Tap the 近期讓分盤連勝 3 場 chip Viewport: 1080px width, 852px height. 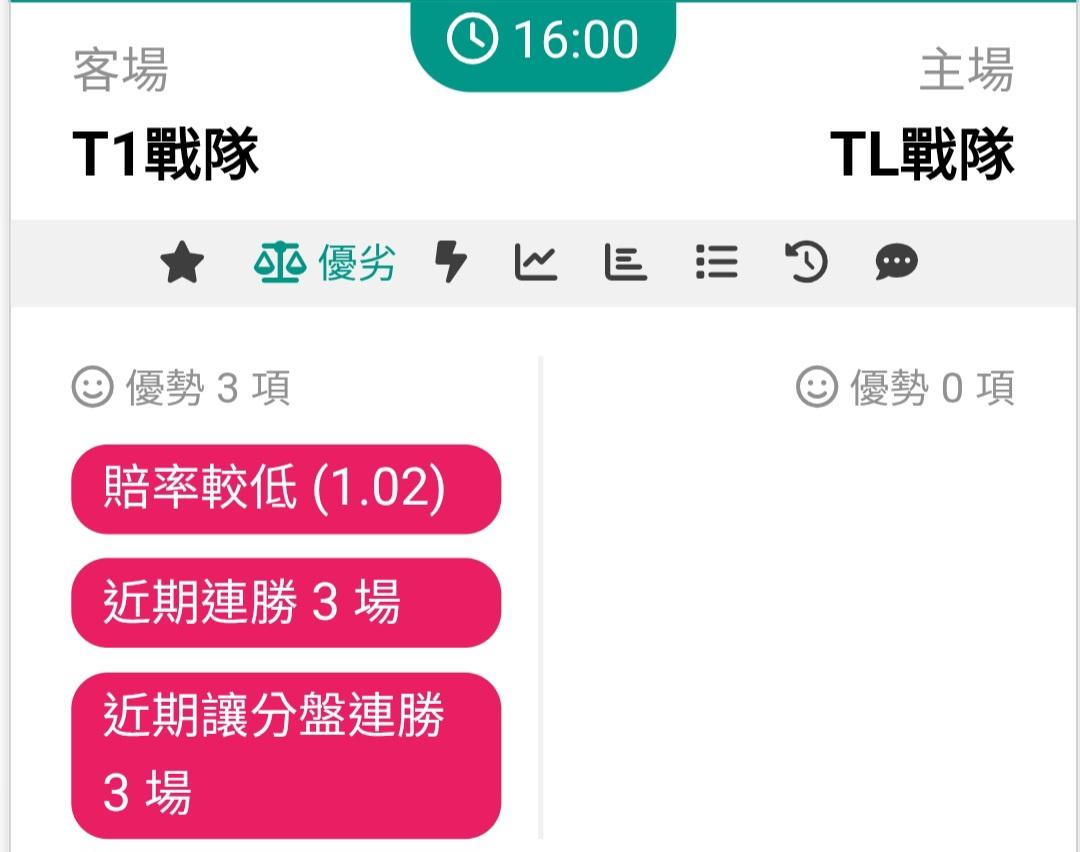click(x=286, y=756)
